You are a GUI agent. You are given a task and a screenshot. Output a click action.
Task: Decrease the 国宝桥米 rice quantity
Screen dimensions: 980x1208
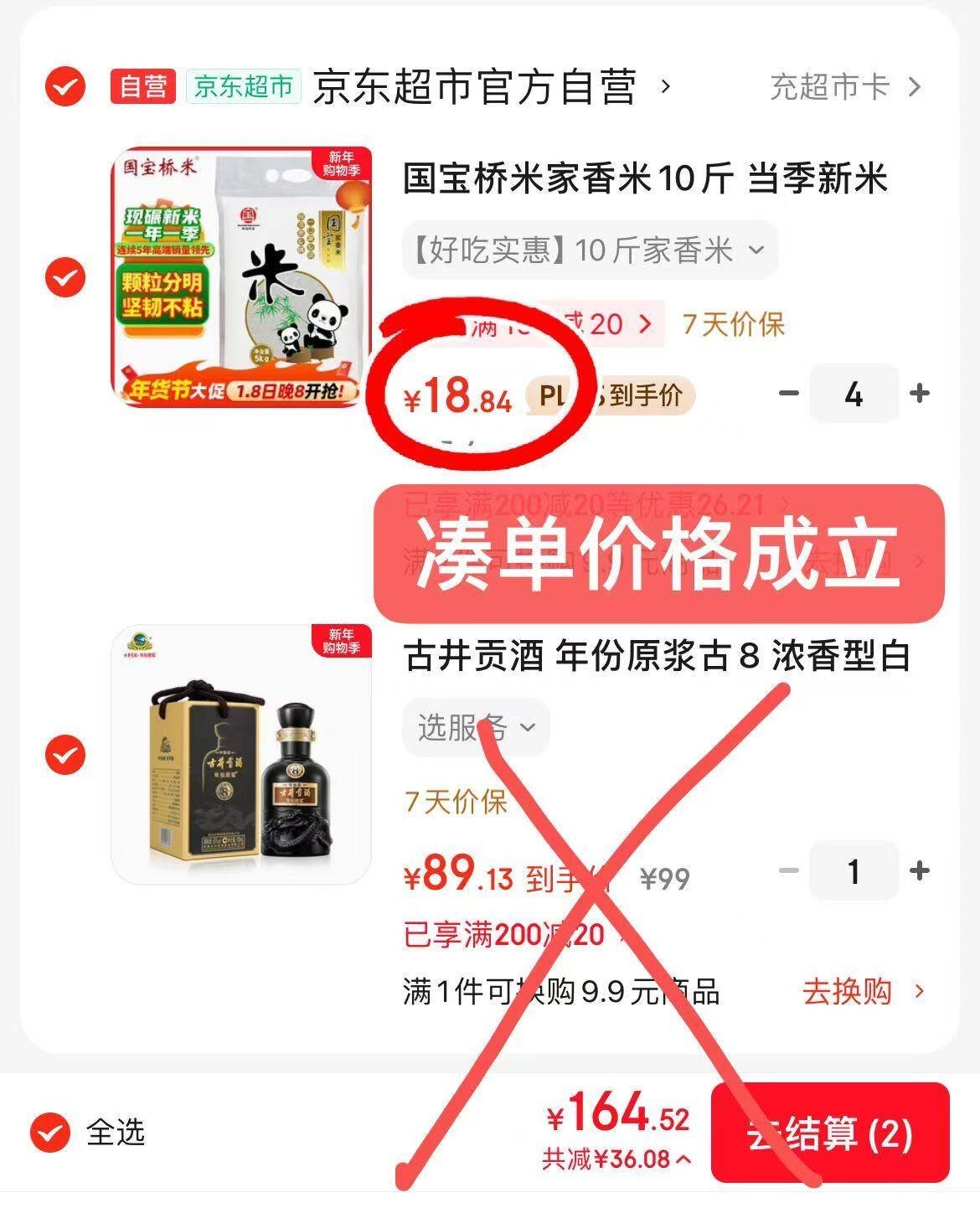(788, 393)
